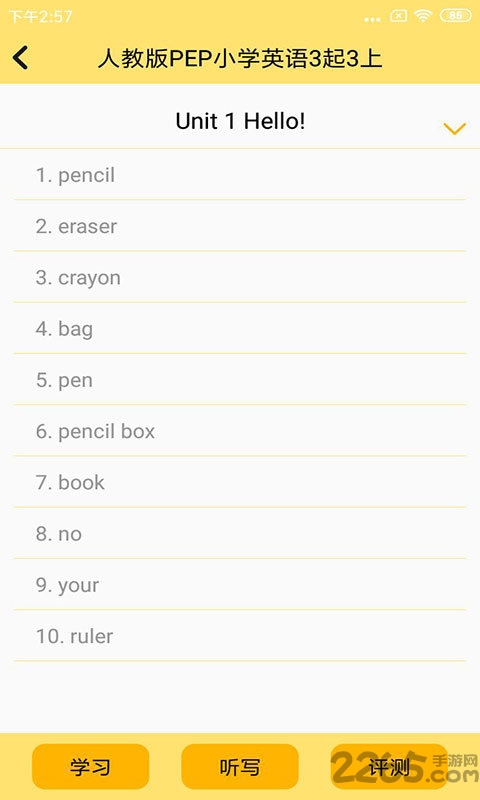Open the word eraser
Screen dimensions: 480x800
pyautogui.click(x=240, y=226)
